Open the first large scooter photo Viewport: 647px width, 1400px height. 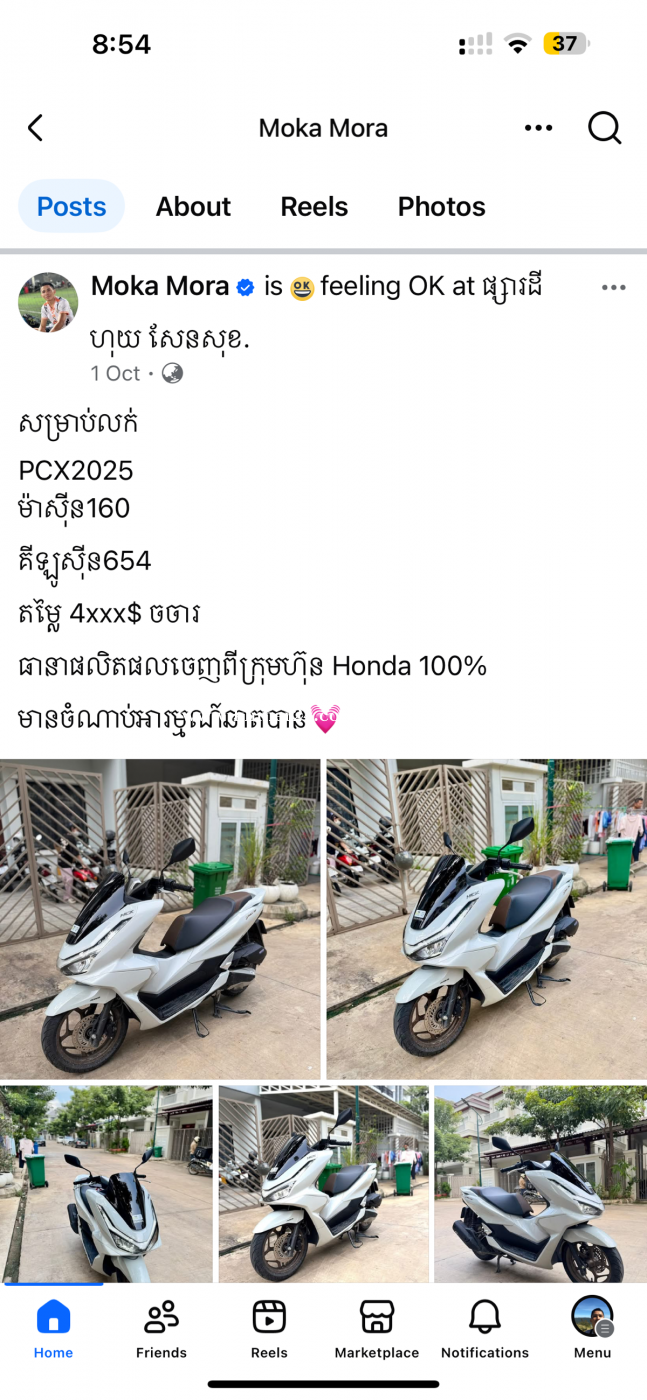(160, 918)
